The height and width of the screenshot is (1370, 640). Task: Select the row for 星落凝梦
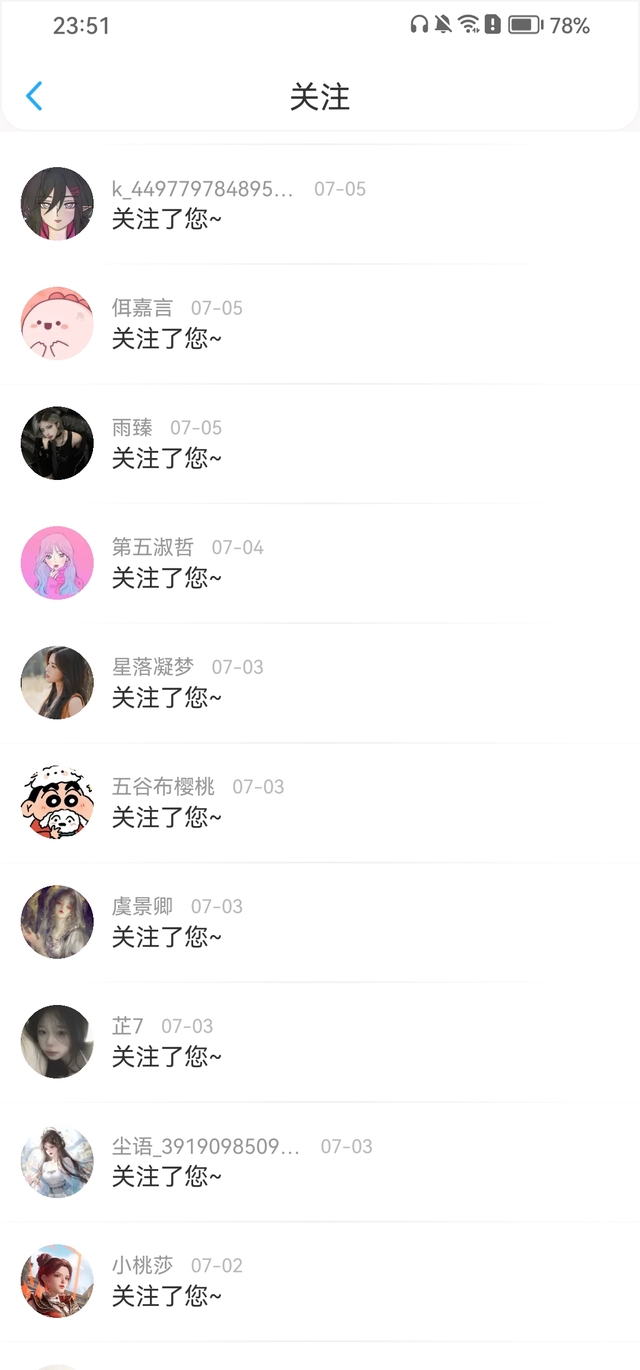(320, 683)
